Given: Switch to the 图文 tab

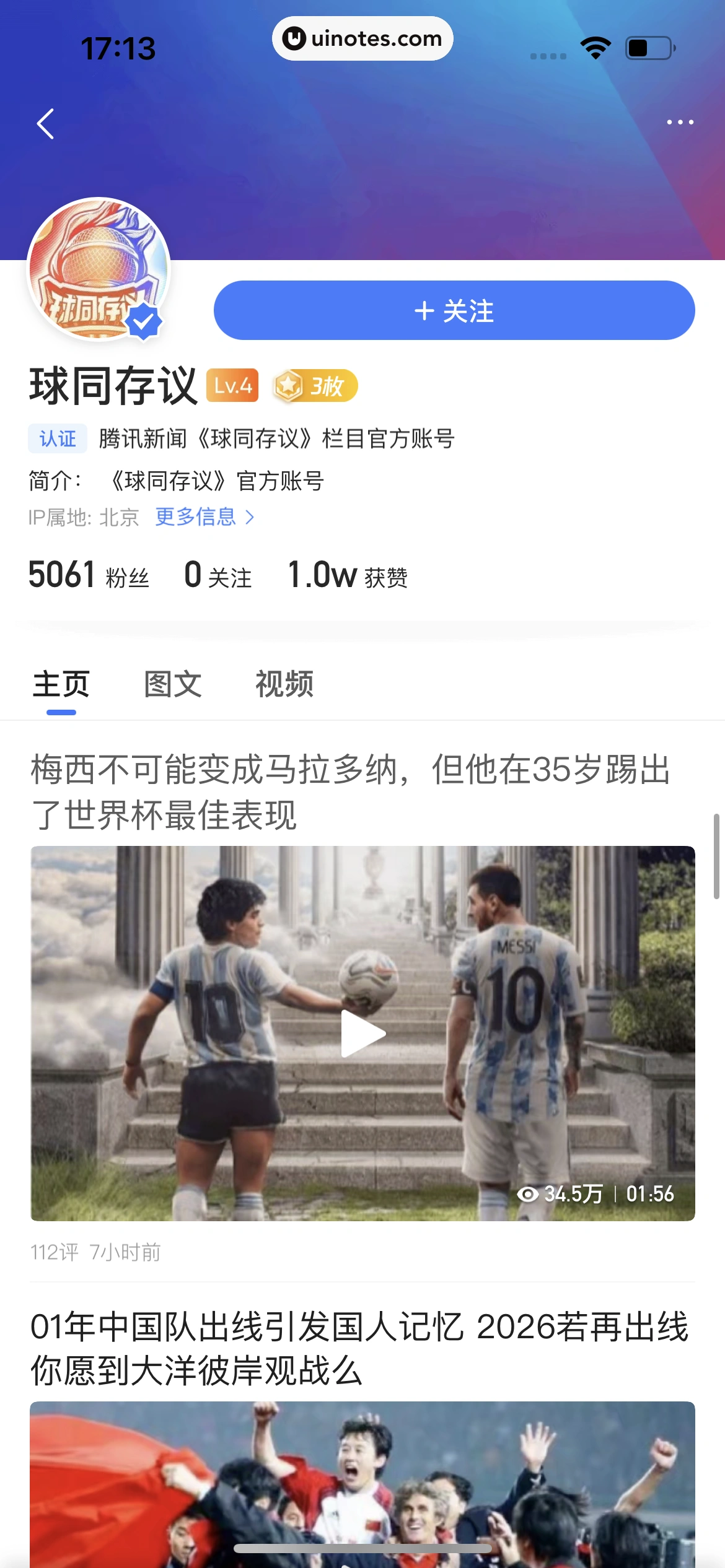Looking at the screenshot, I should coord(173,684).
